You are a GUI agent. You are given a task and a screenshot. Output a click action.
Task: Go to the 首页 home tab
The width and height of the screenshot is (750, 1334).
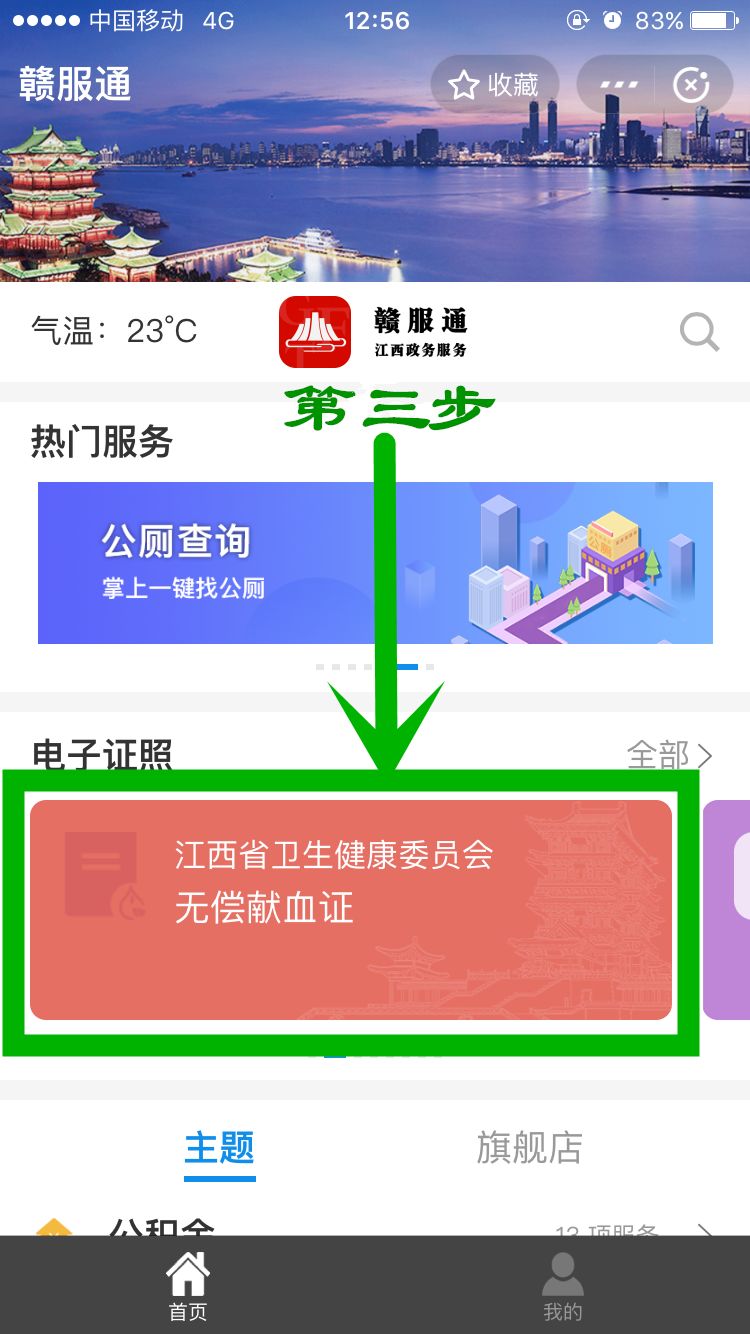(188, 1286)
